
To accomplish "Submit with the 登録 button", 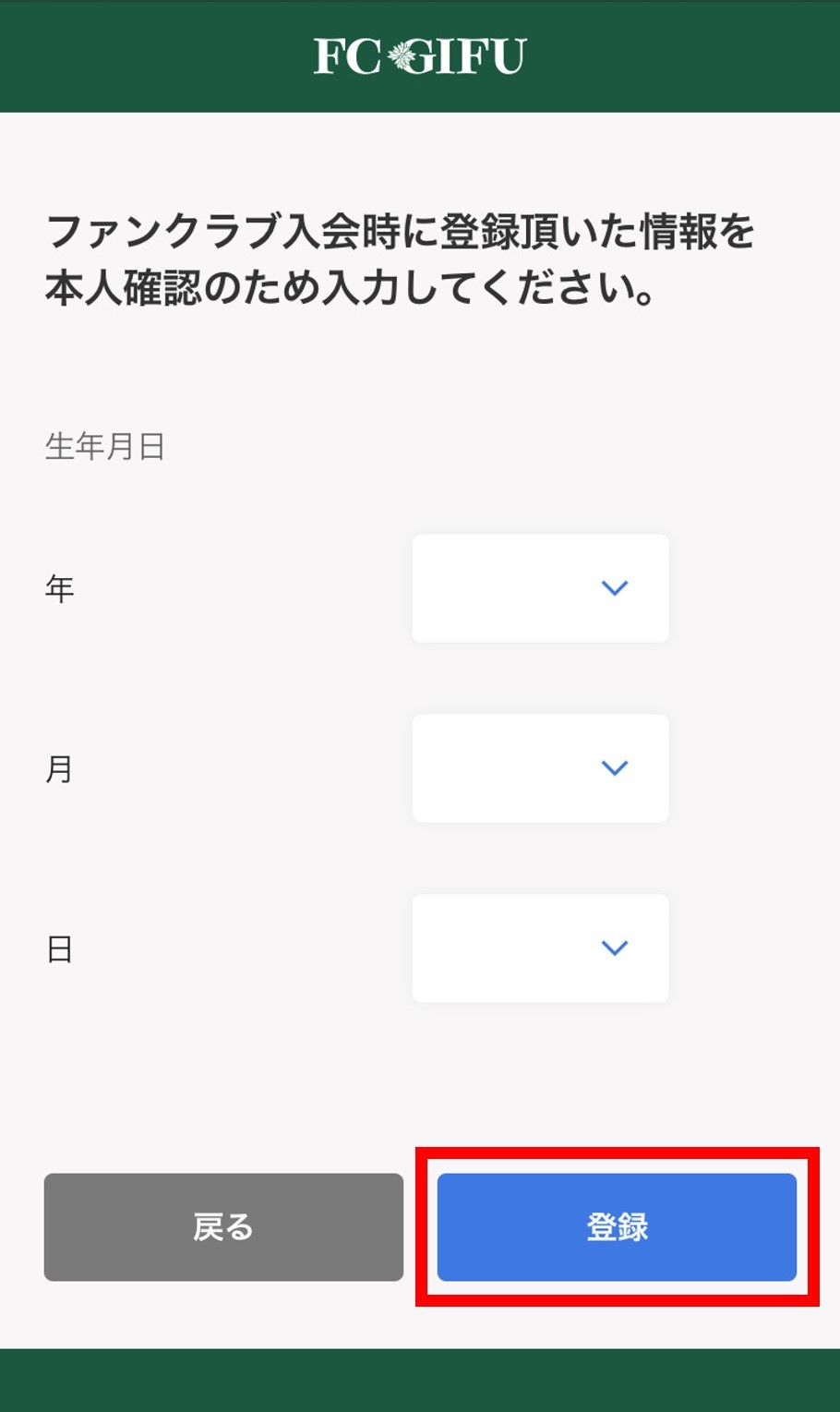I will pos(617,1227).
